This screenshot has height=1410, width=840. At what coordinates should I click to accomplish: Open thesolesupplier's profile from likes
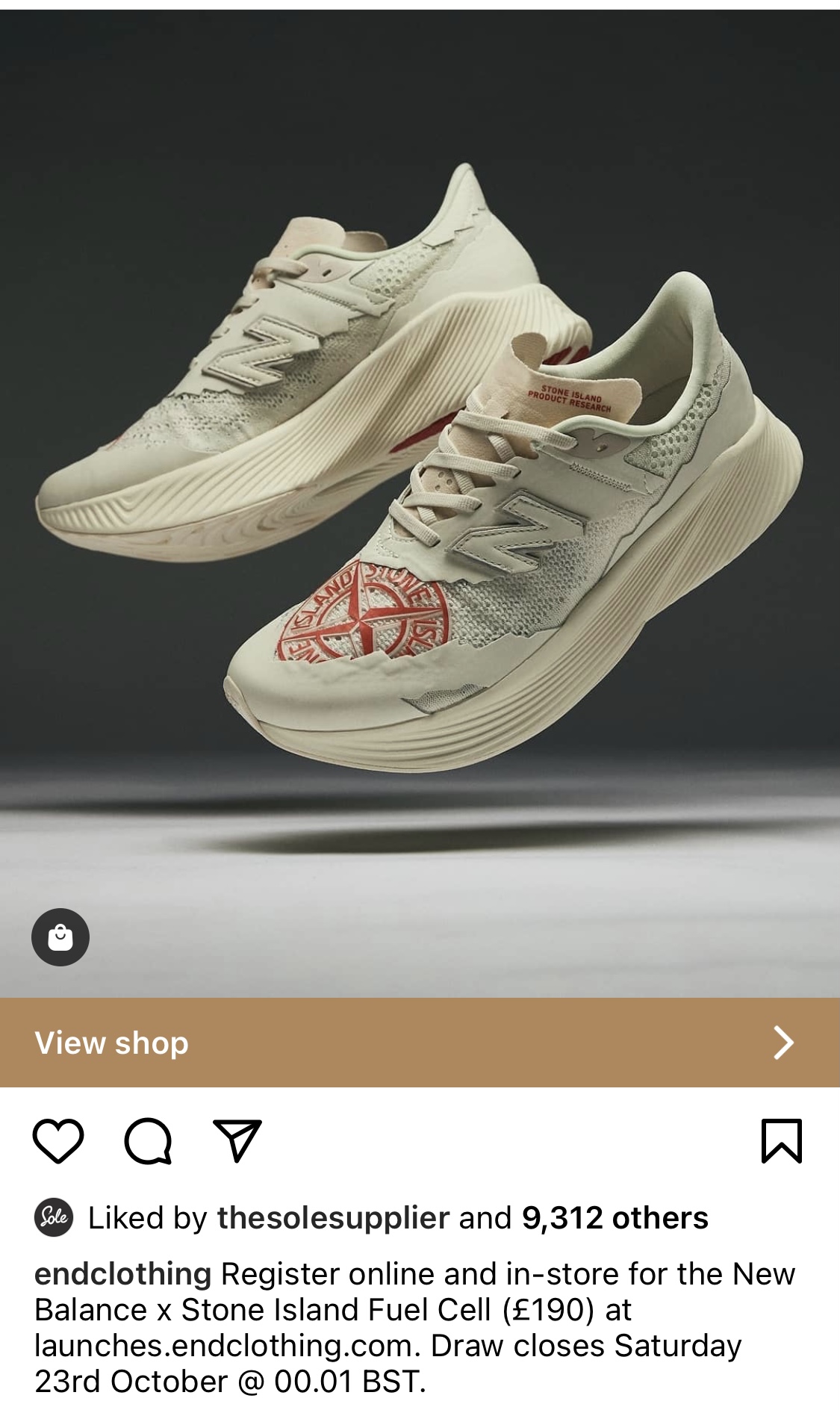point(333,1218)
